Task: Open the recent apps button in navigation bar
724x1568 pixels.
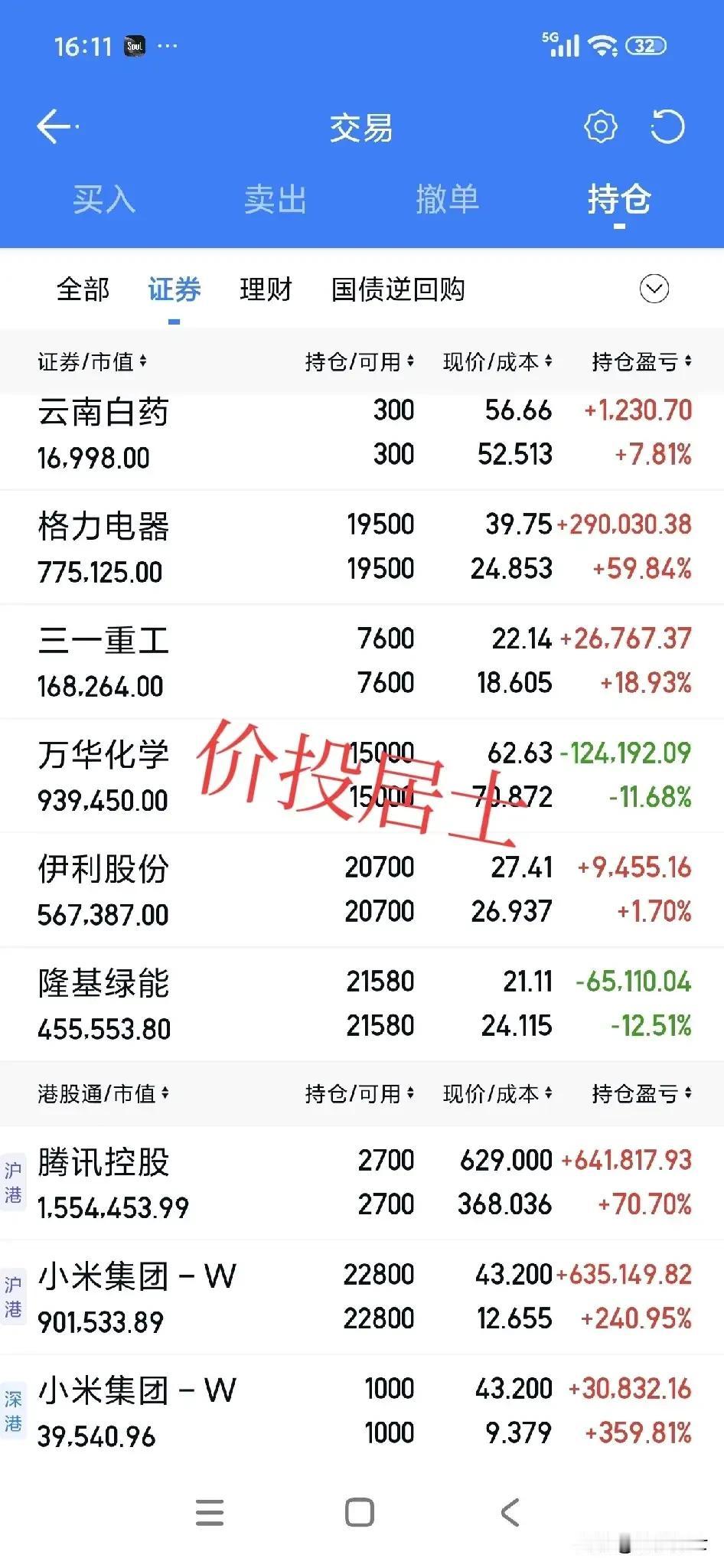Action: (x=210, y=1513)
